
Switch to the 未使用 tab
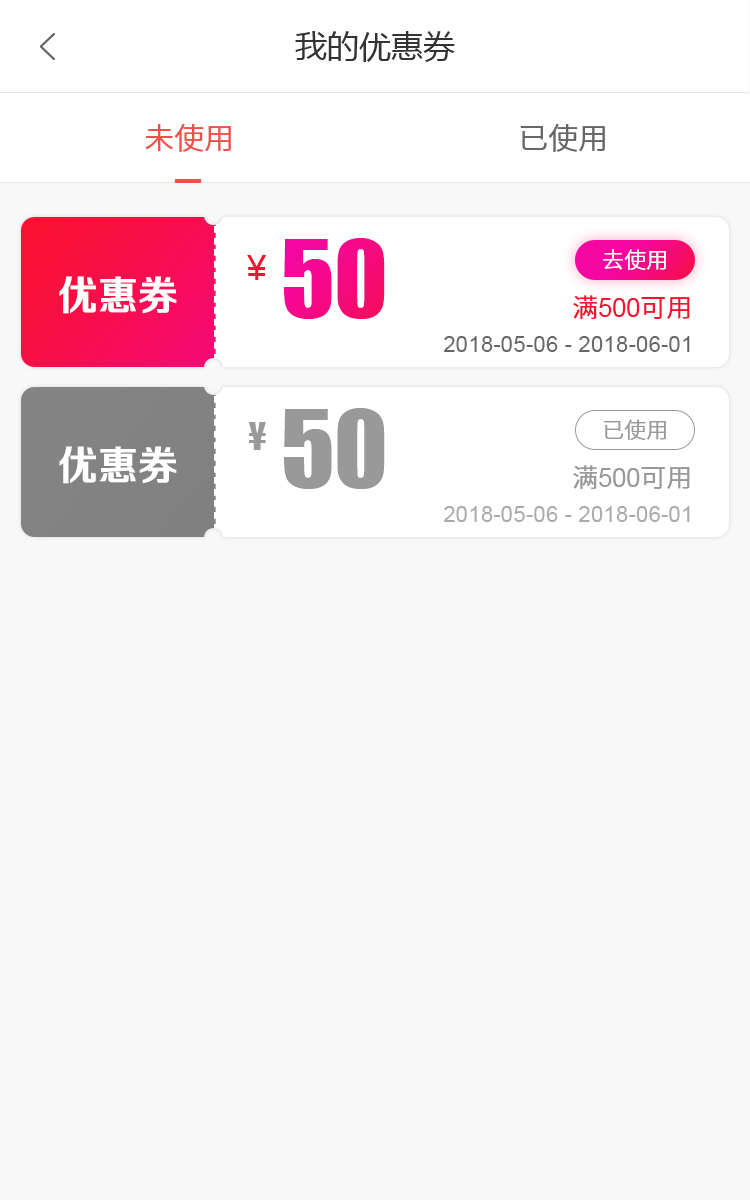(188, 138)
